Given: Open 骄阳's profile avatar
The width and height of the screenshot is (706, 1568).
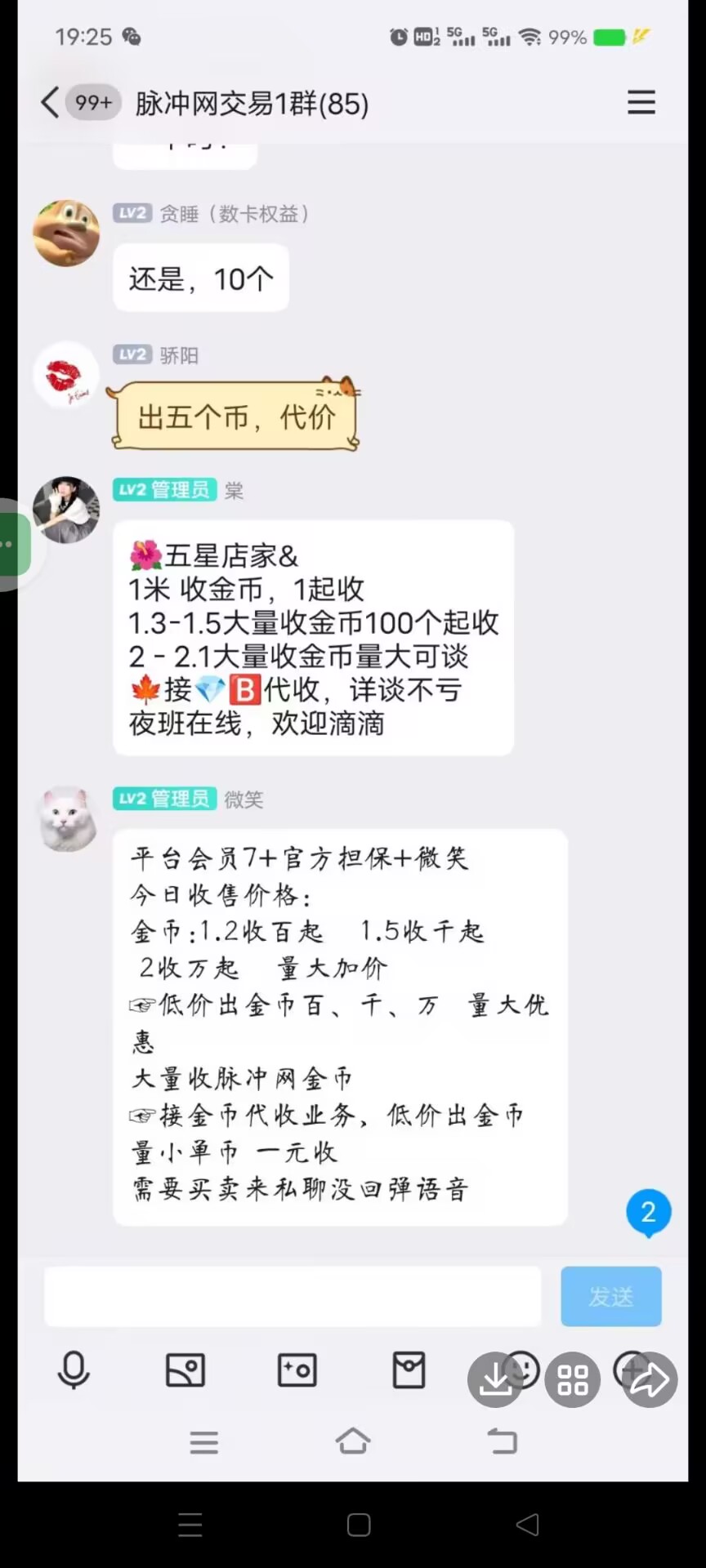Looking at the screenshot, I should (66, 375).
